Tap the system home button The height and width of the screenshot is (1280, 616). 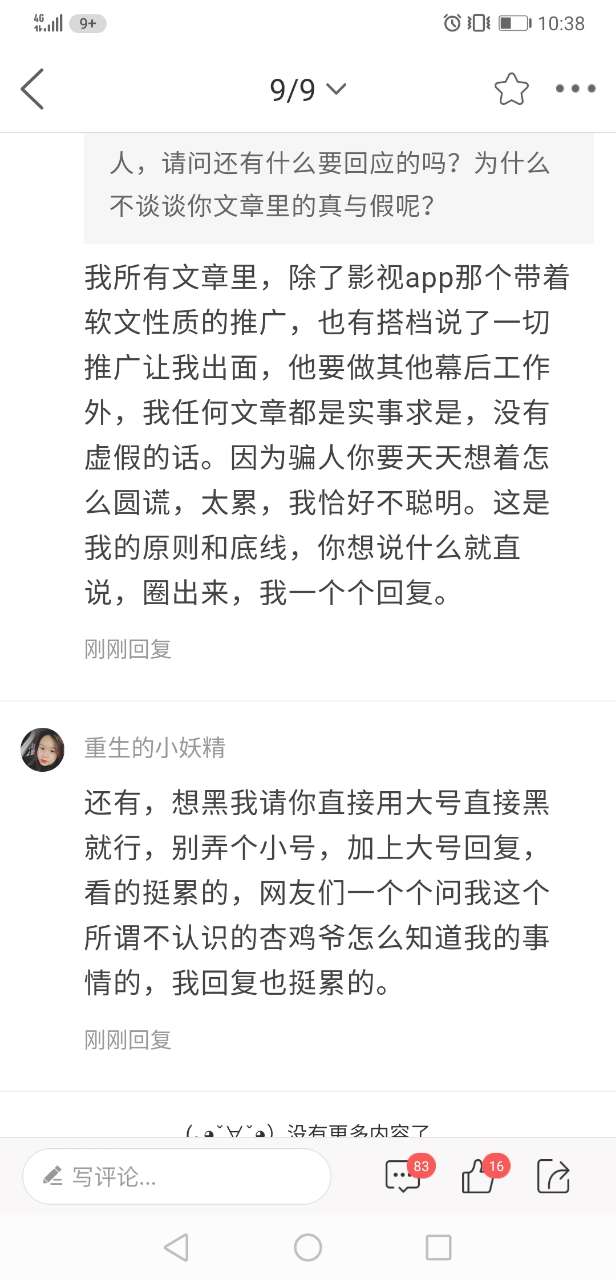click(x=308, y=1247)
